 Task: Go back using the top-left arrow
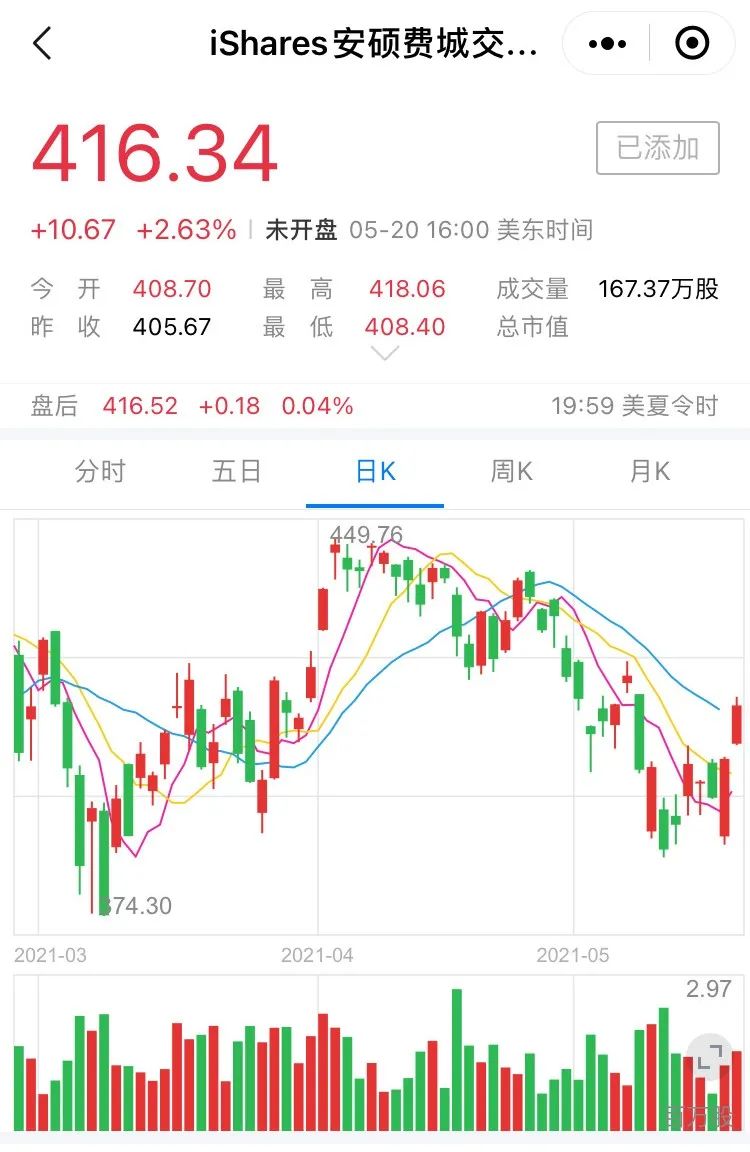coord(43,43)
